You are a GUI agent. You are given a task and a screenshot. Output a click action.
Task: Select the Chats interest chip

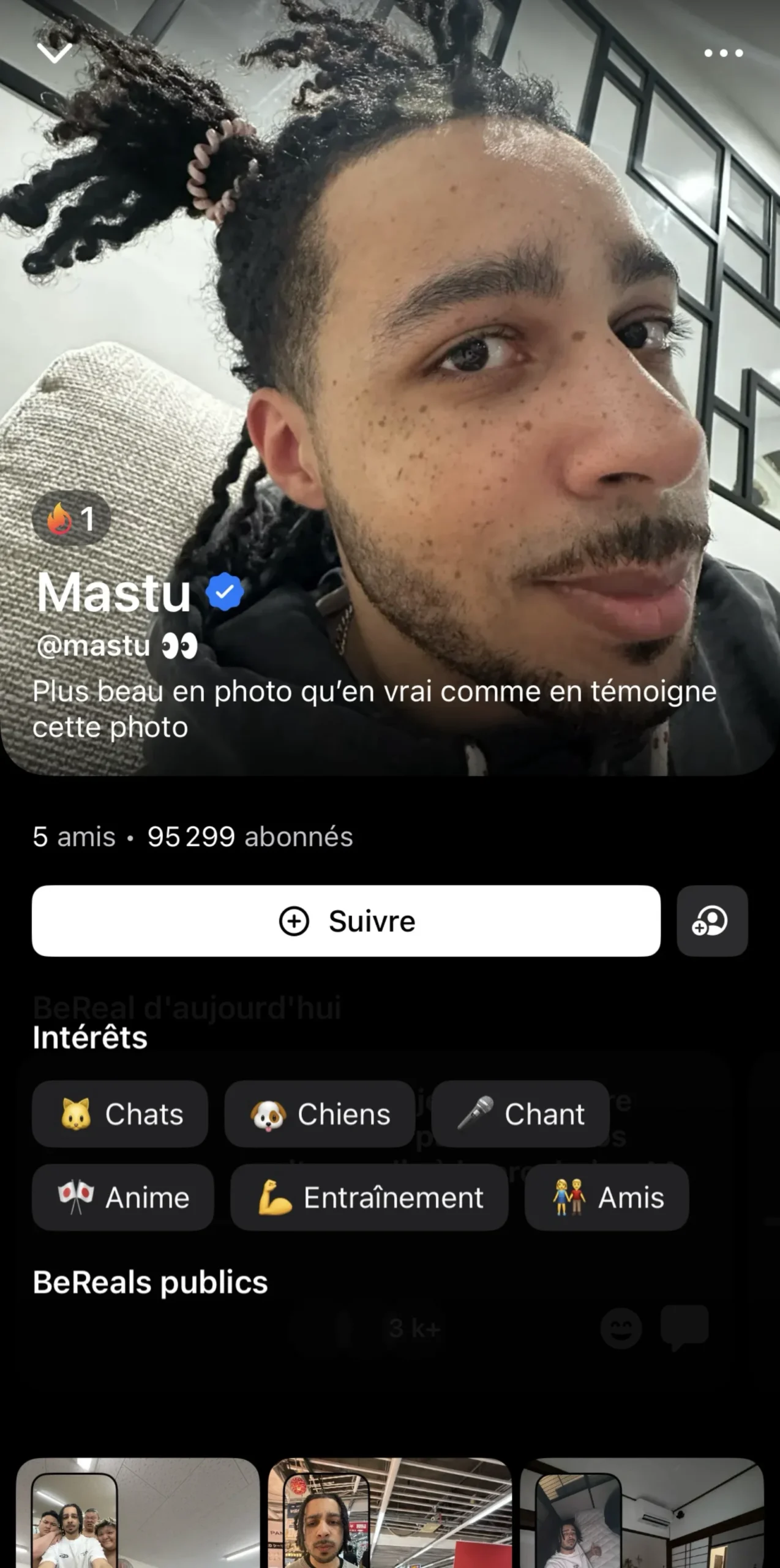coord(120,1114)
